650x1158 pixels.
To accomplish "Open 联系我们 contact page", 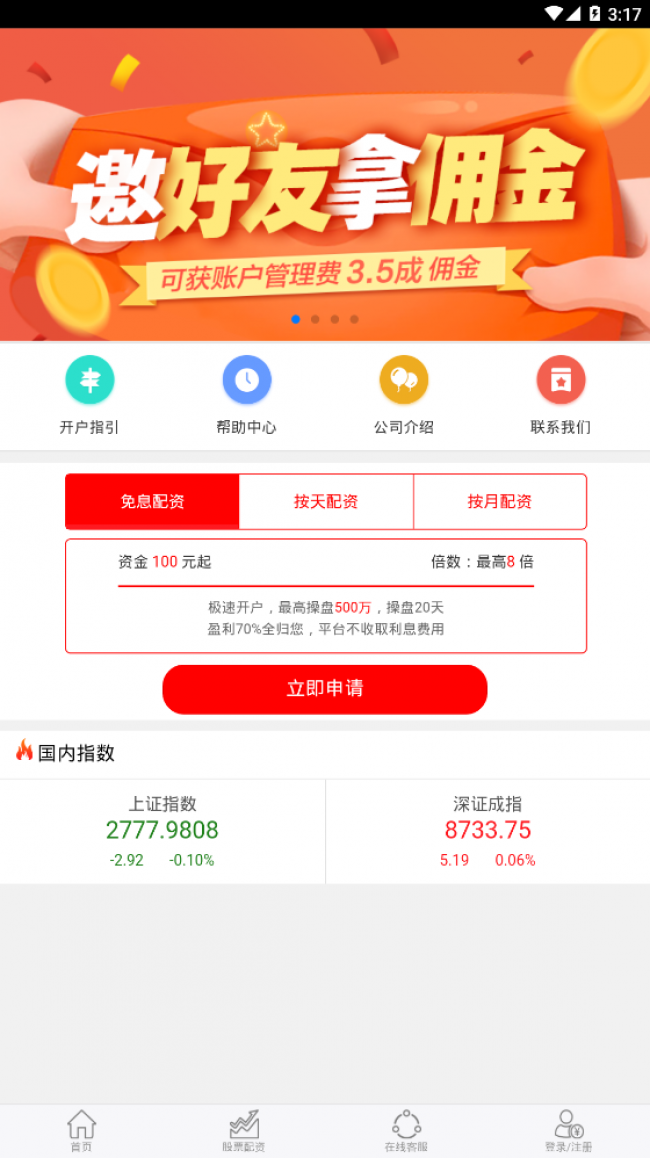I will coord(560,396).
